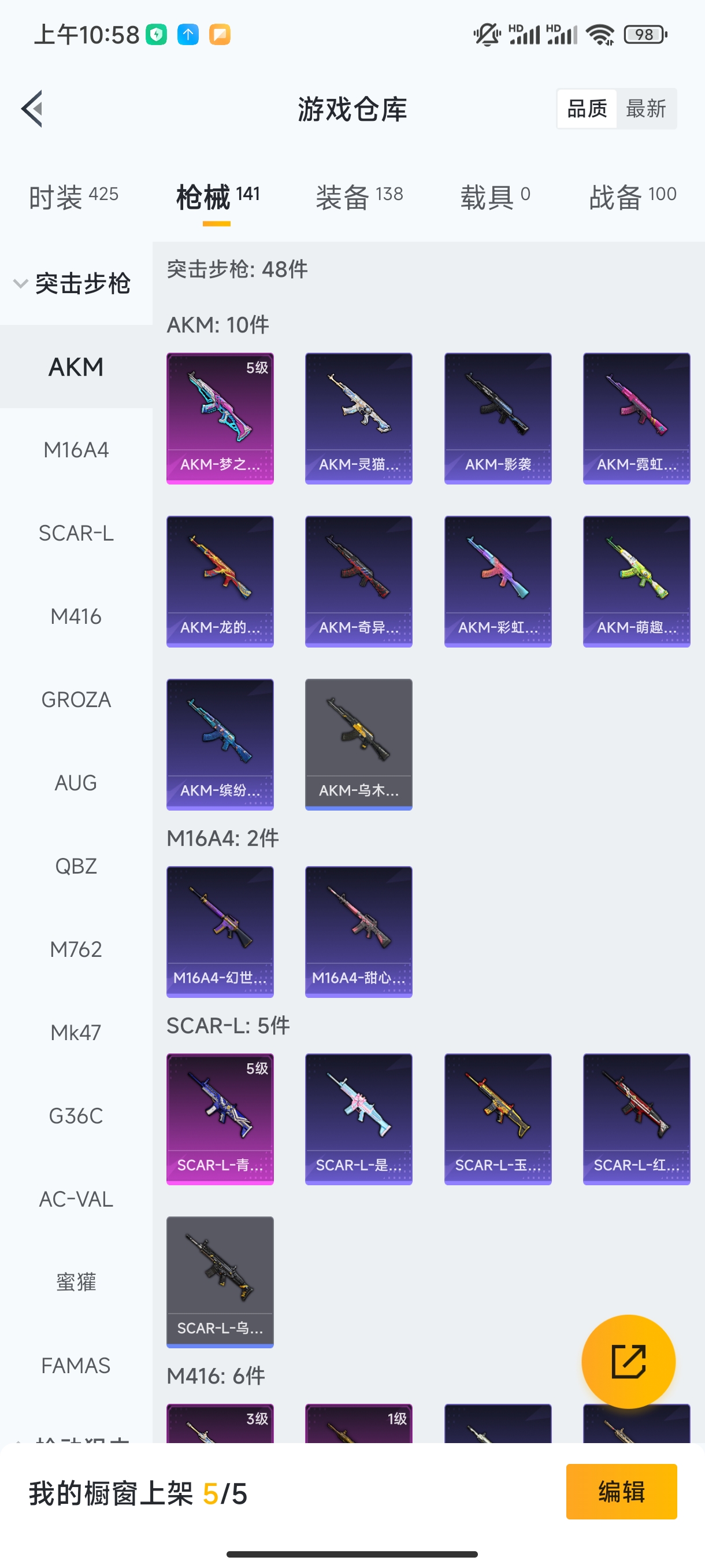
Task: Tap the orange floating share button
Action: [628, 1362]
